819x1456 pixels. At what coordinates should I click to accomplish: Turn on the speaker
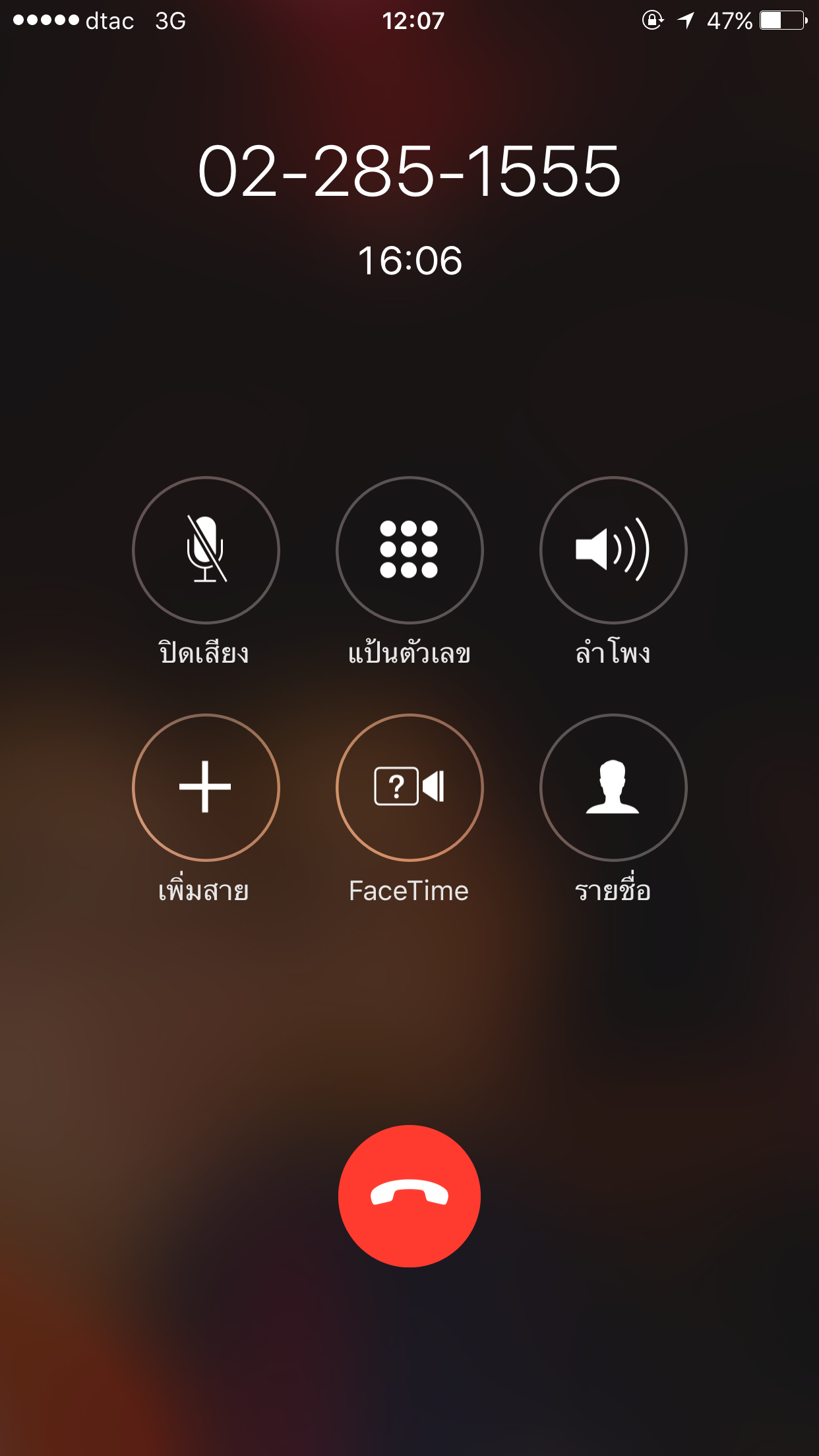coord(613,550)
